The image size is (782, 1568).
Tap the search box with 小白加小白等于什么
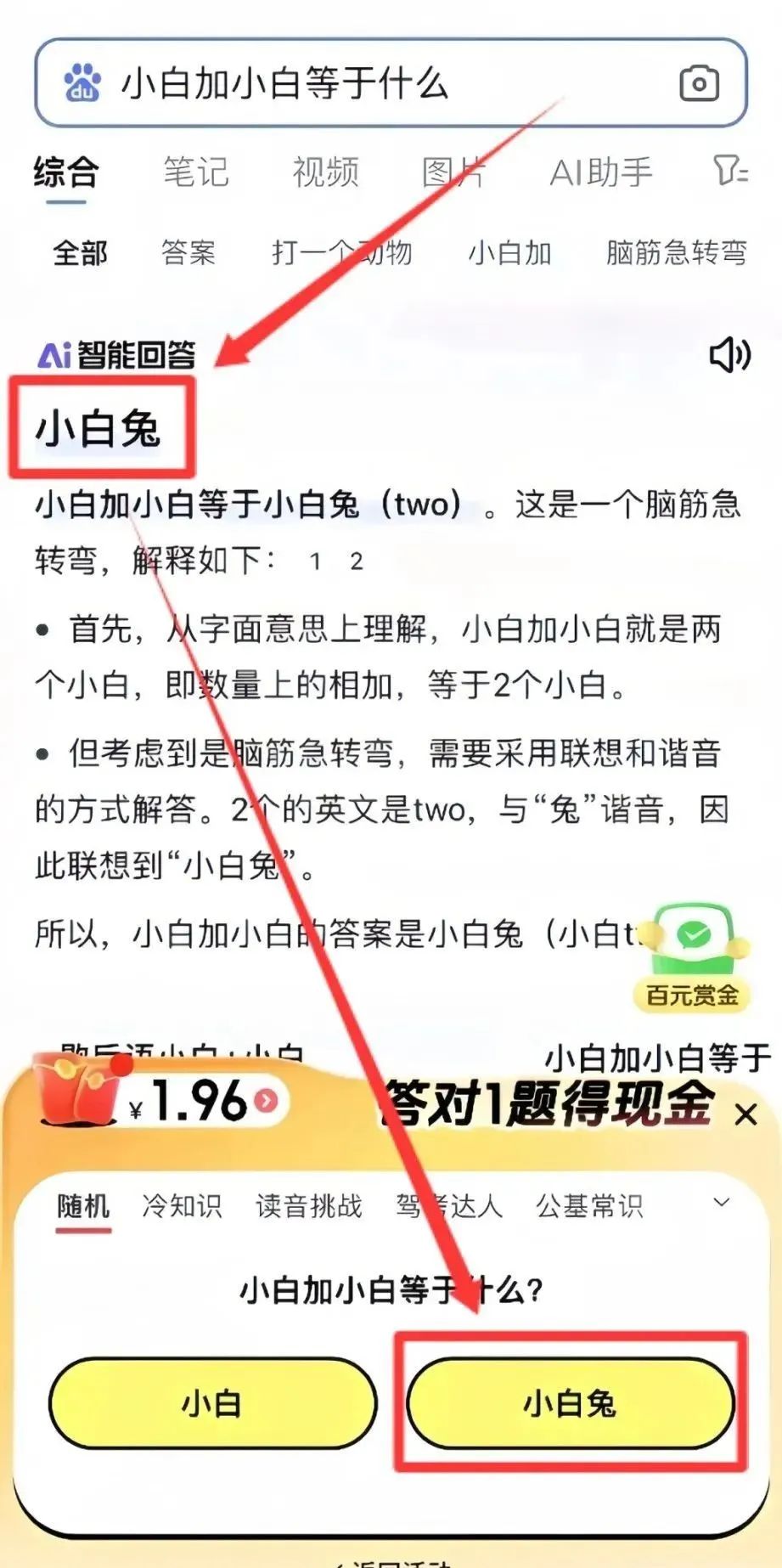(391, 83)
